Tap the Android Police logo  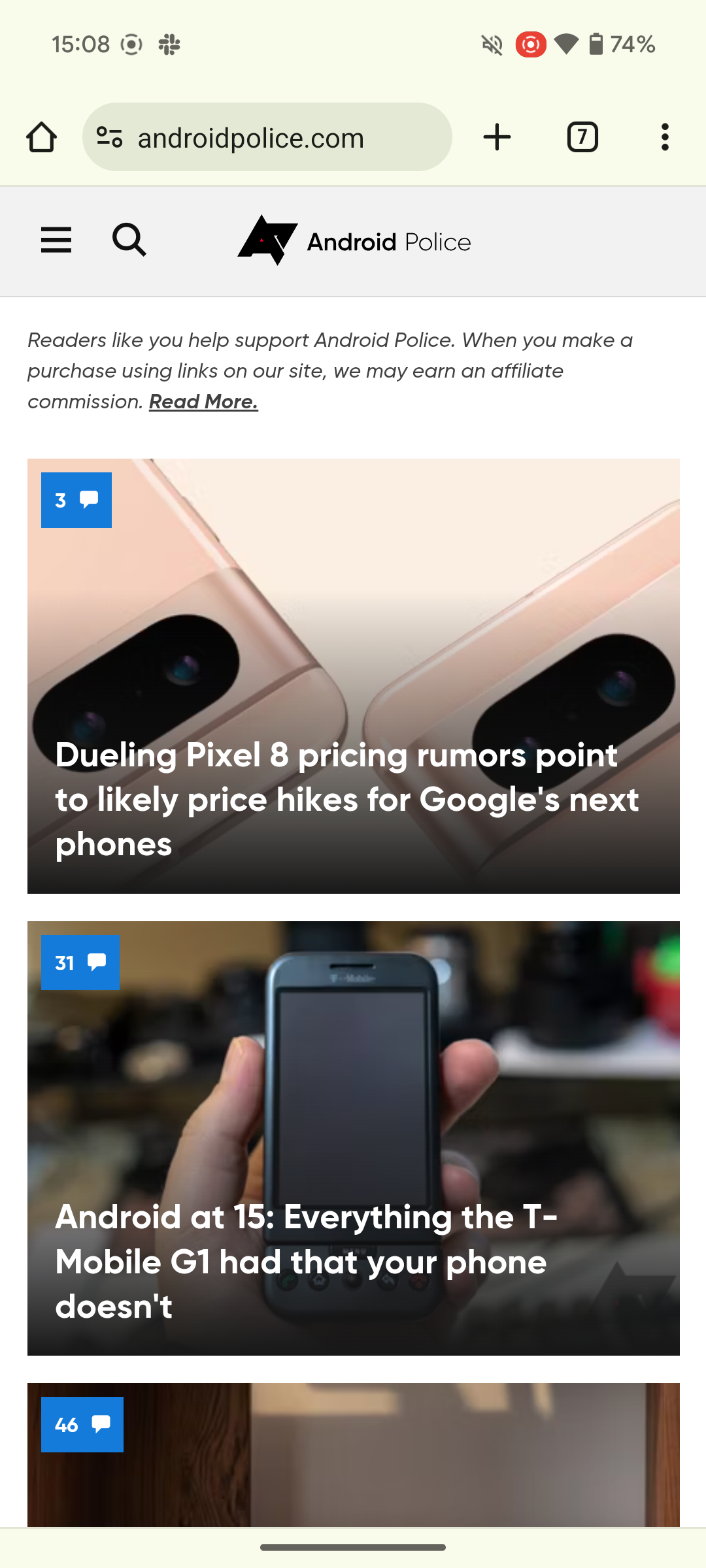(354, 241)
